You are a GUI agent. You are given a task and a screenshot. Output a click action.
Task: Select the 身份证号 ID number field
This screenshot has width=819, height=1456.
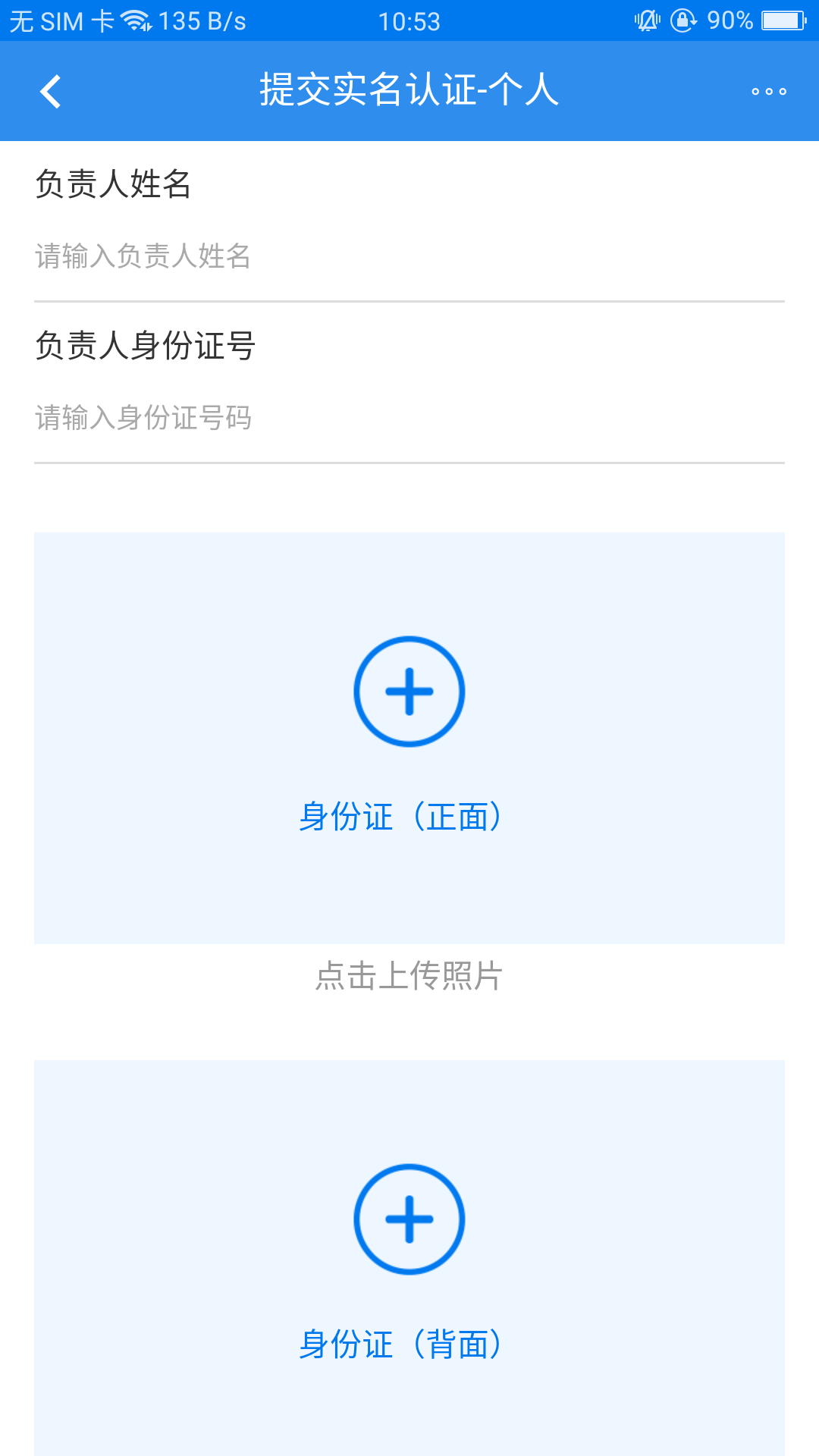pos(408,418)
